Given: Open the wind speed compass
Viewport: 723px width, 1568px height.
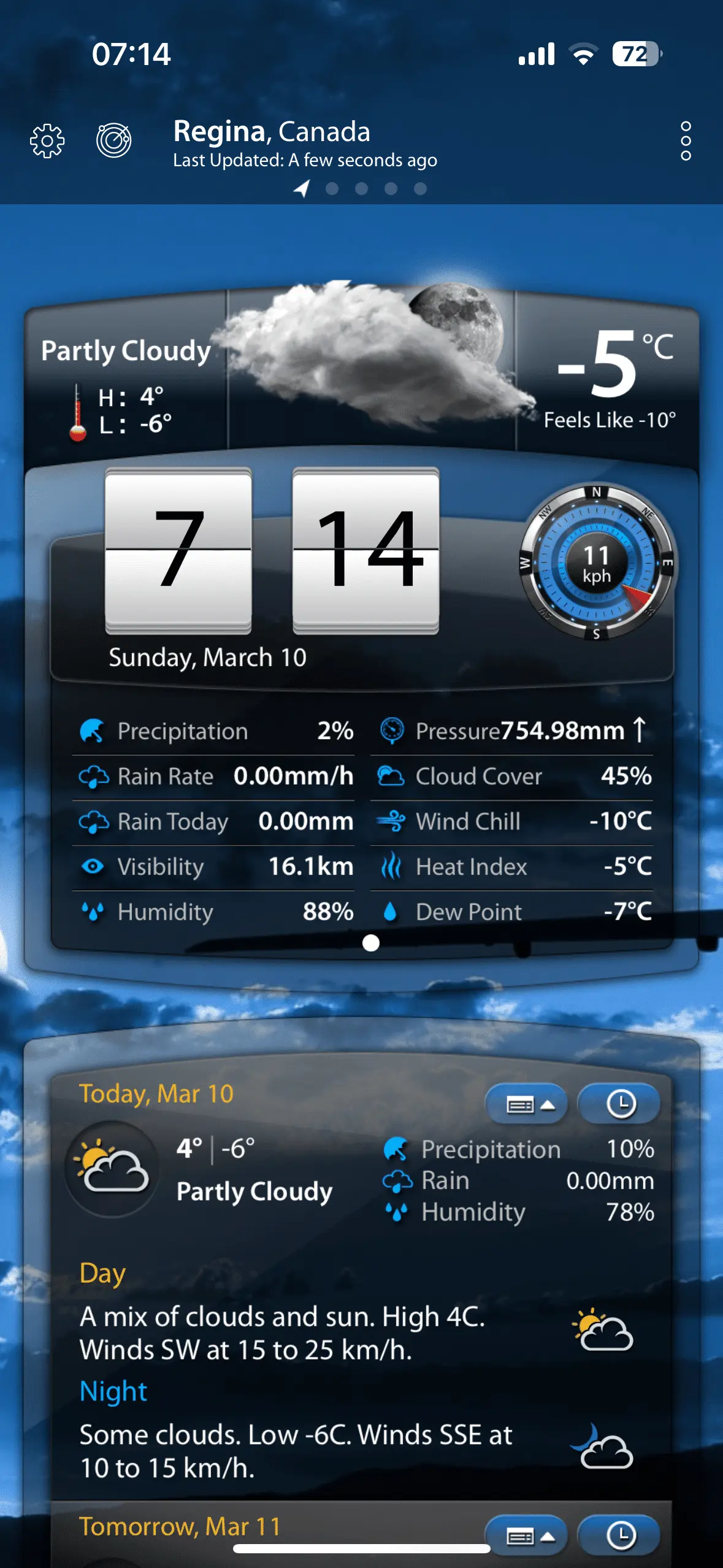Looking at the screenshot, I should pyautogui.click(x=597, y=563).
